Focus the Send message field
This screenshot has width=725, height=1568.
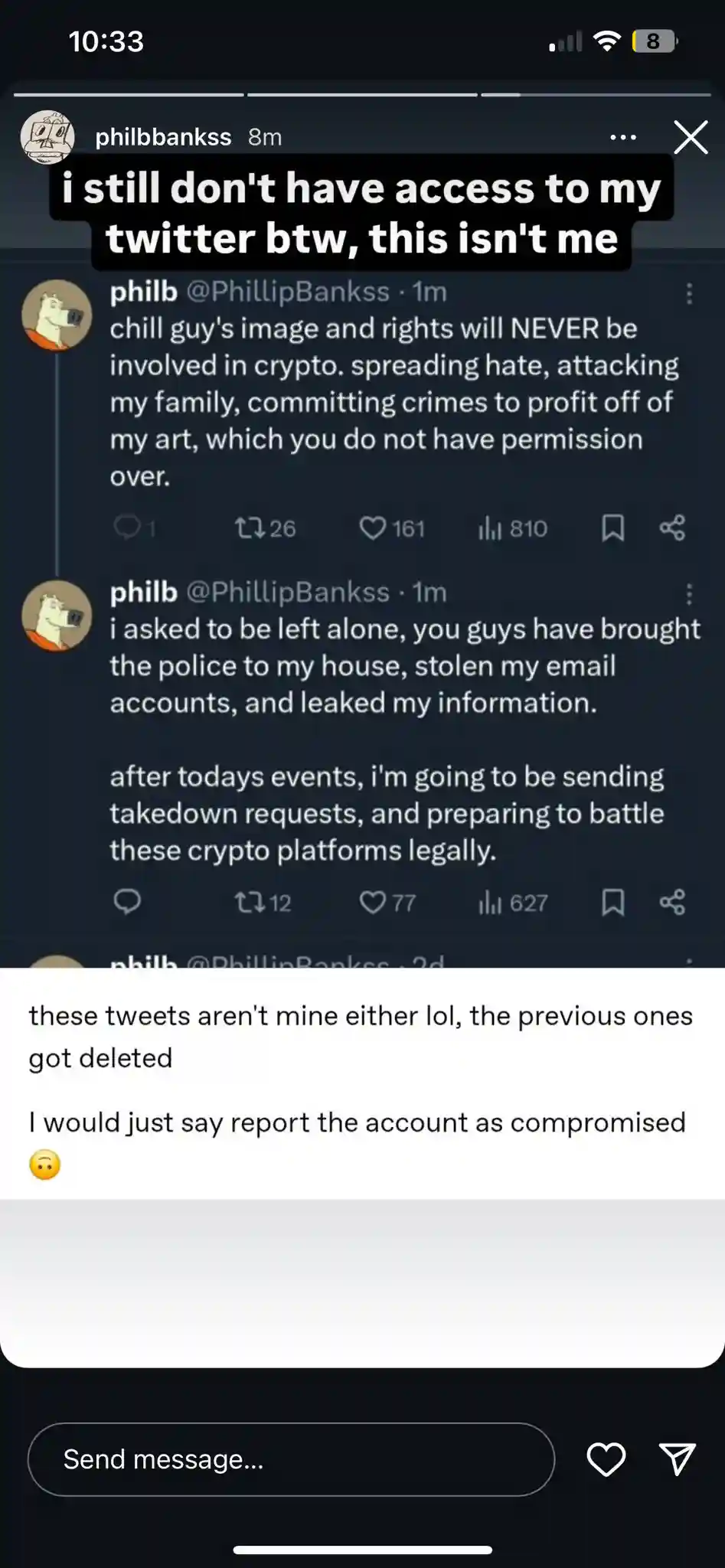point(291,1459)
